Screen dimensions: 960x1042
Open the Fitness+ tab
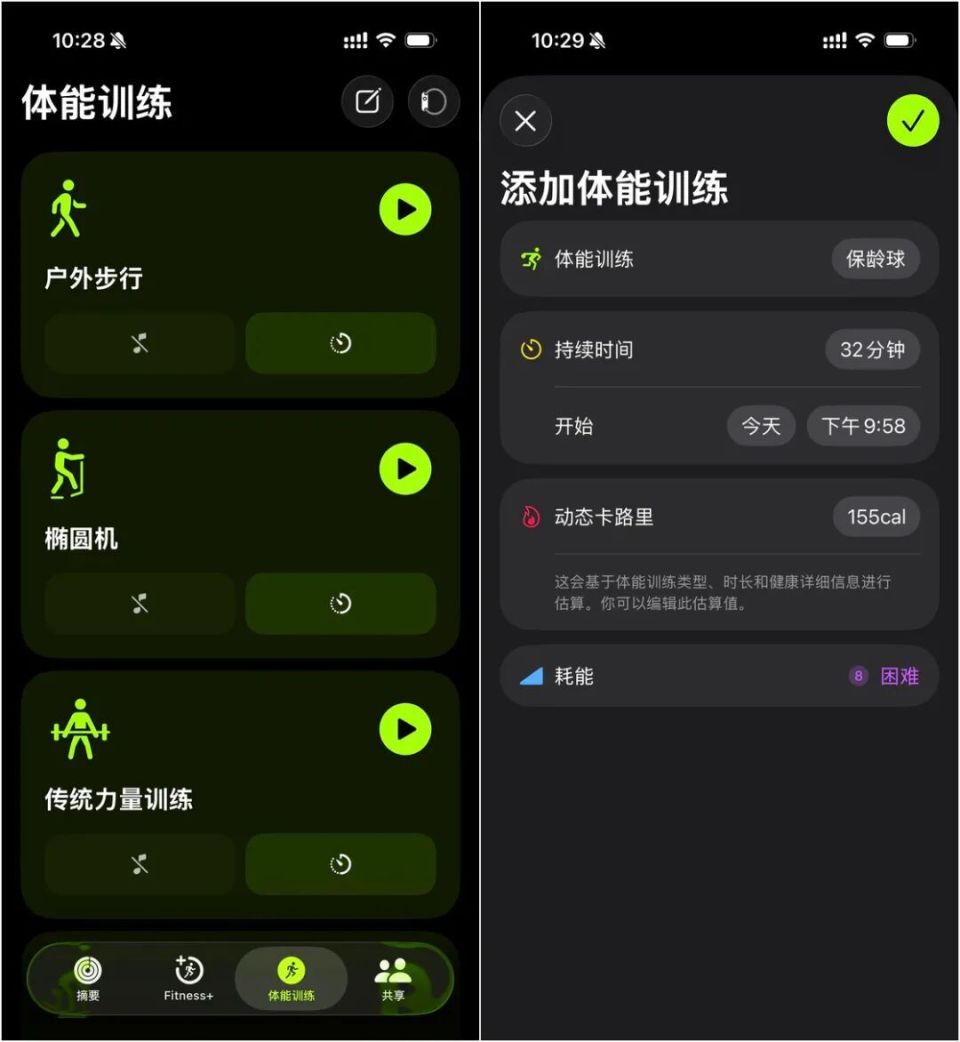(x=188, y=977)
